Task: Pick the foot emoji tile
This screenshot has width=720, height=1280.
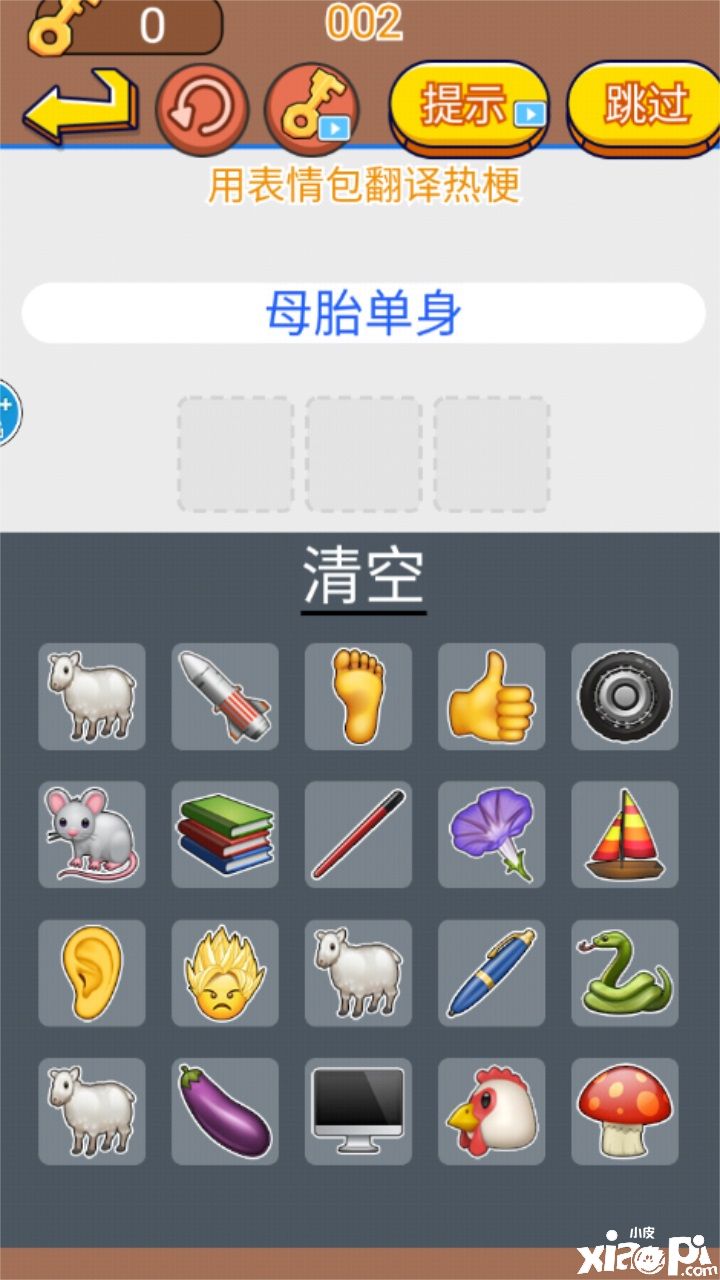Action: pos(358,696)
